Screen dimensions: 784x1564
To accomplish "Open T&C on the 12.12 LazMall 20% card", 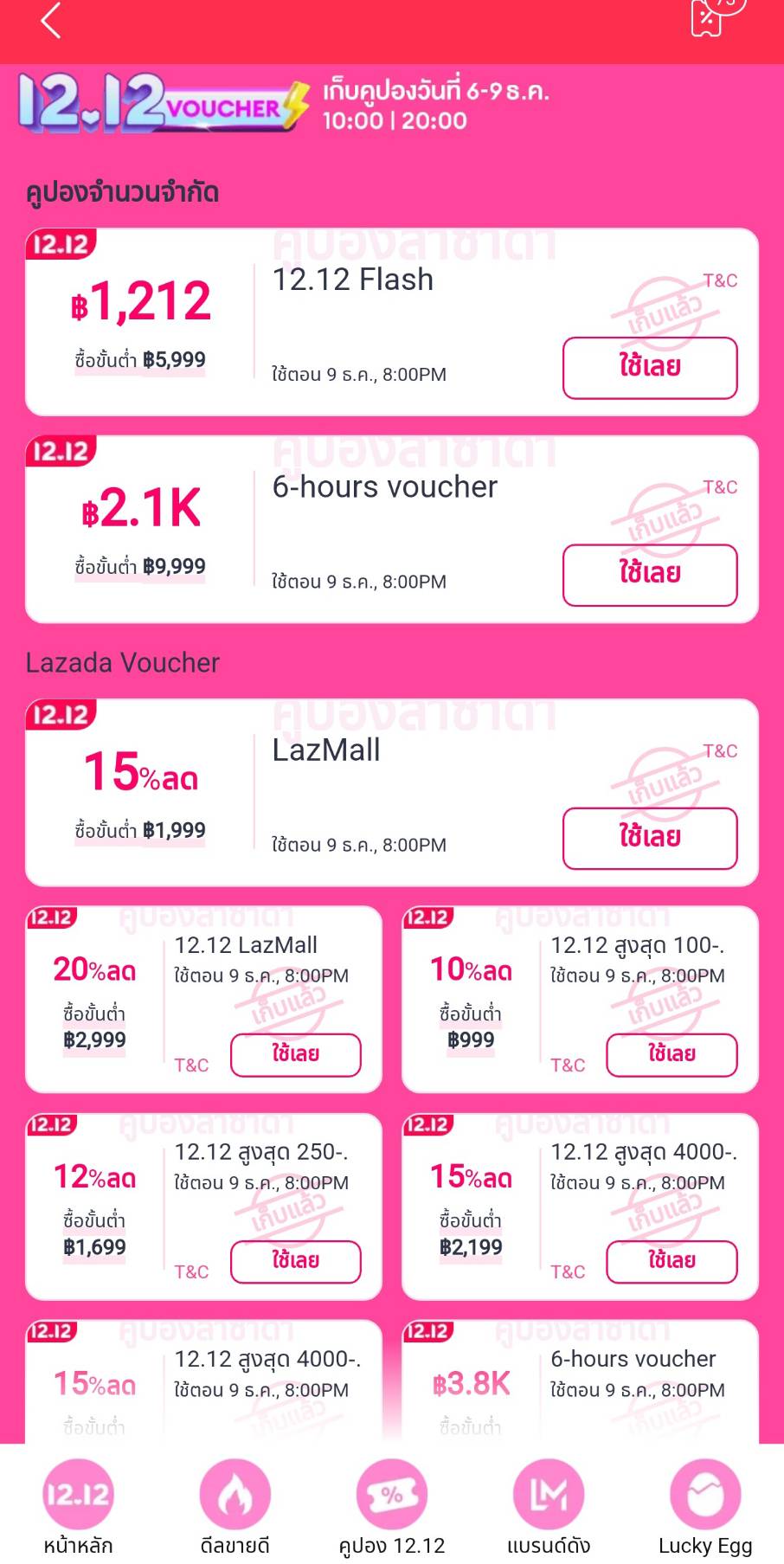I will tap(191, 1065).
